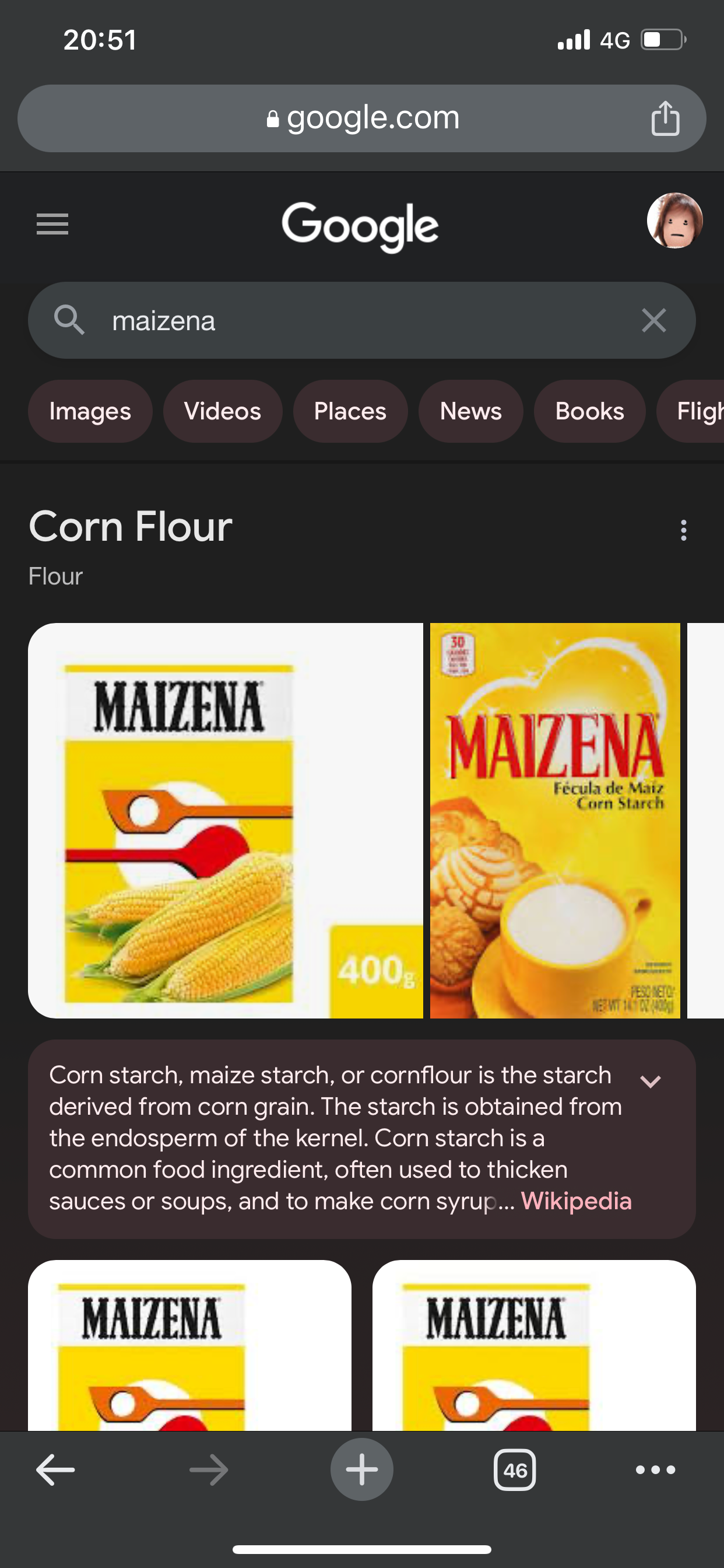Switch to the Videos filter
724x1568 pixels.
point(223,411)
